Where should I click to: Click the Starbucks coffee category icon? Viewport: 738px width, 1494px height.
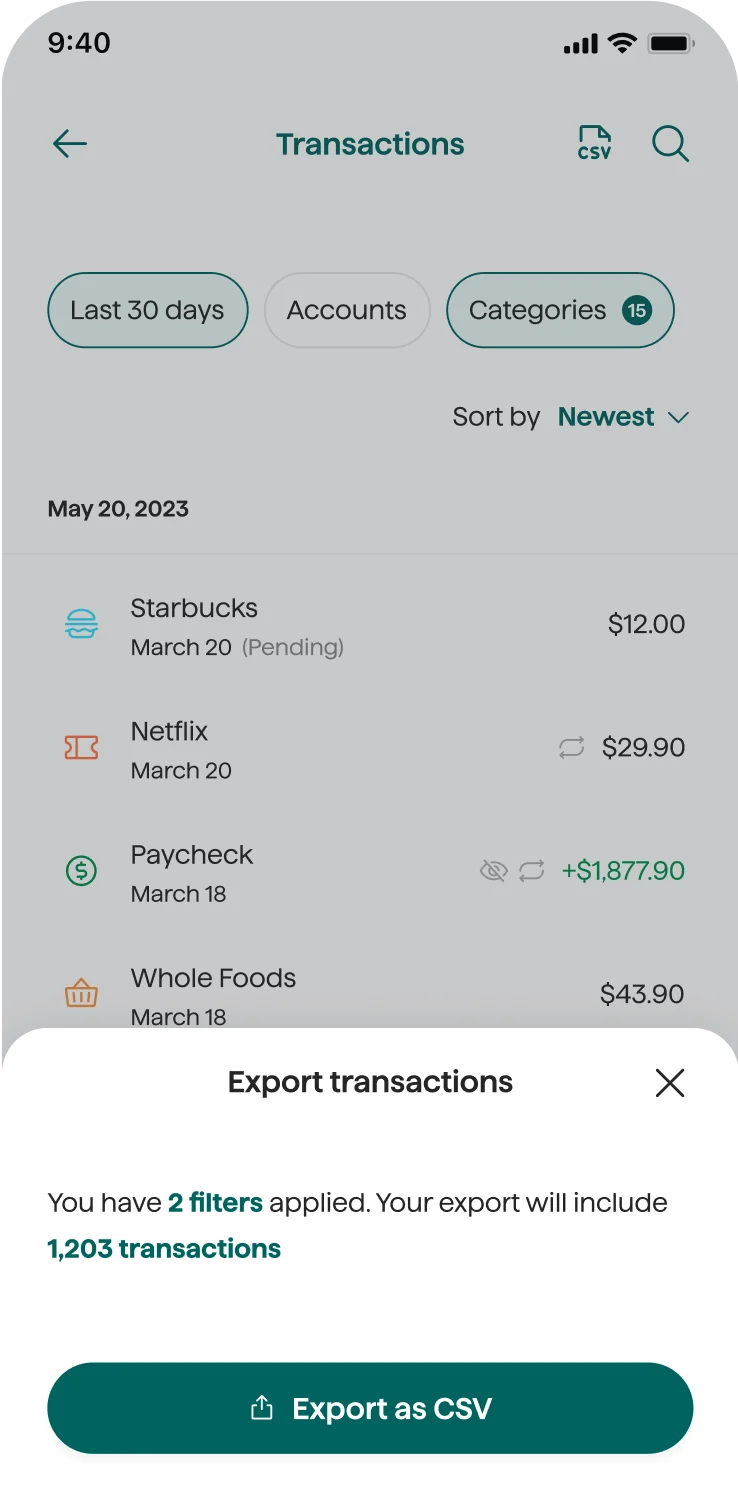[81, 623]
